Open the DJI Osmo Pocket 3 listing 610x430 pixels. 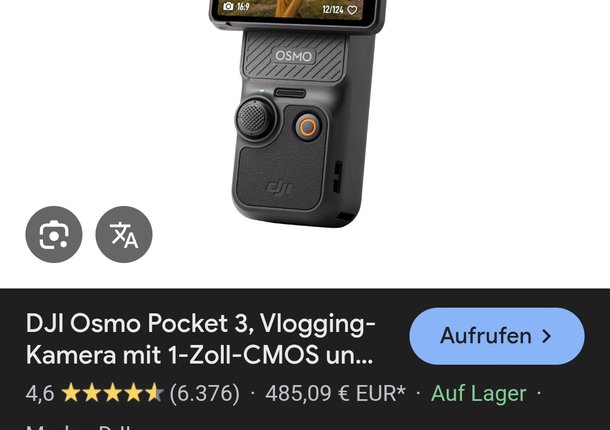point(200,338)
